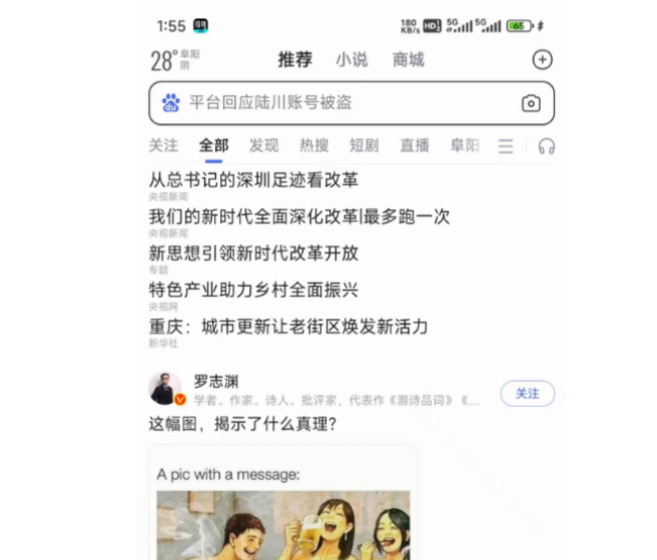Select the 关注 feed tab
Screen dimensions: 657x560
163,146
